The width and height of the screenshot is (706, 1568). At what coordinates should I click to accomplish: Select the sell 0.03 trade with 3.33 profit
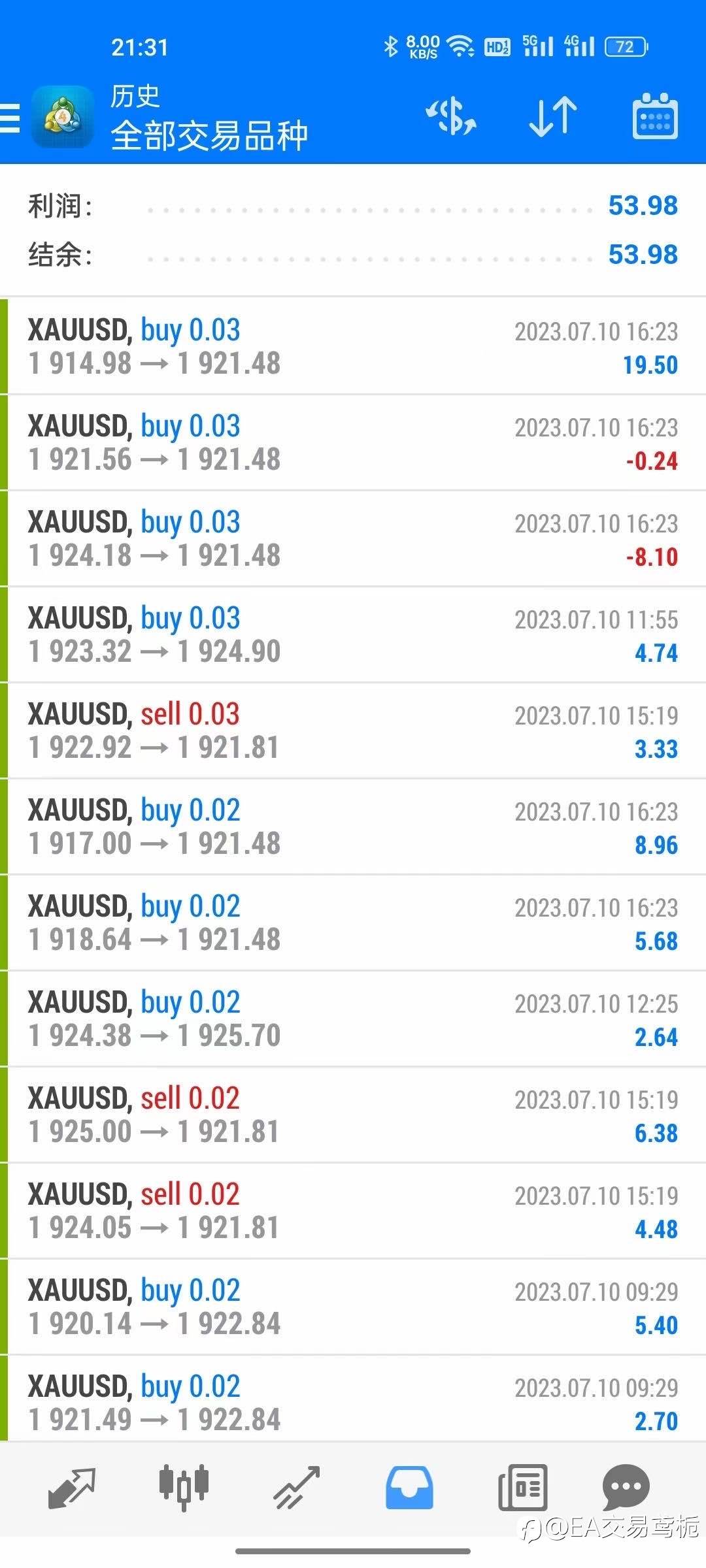point(353,731)
